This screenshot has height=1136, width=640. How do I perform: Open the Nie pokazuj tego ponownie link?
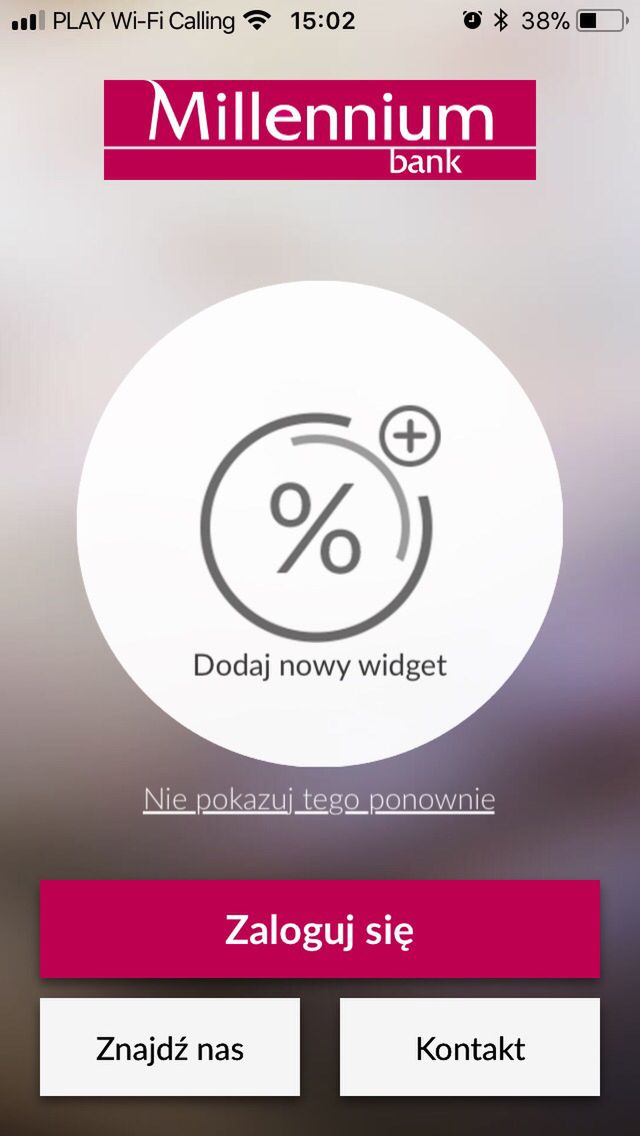[x=319, y=800]
